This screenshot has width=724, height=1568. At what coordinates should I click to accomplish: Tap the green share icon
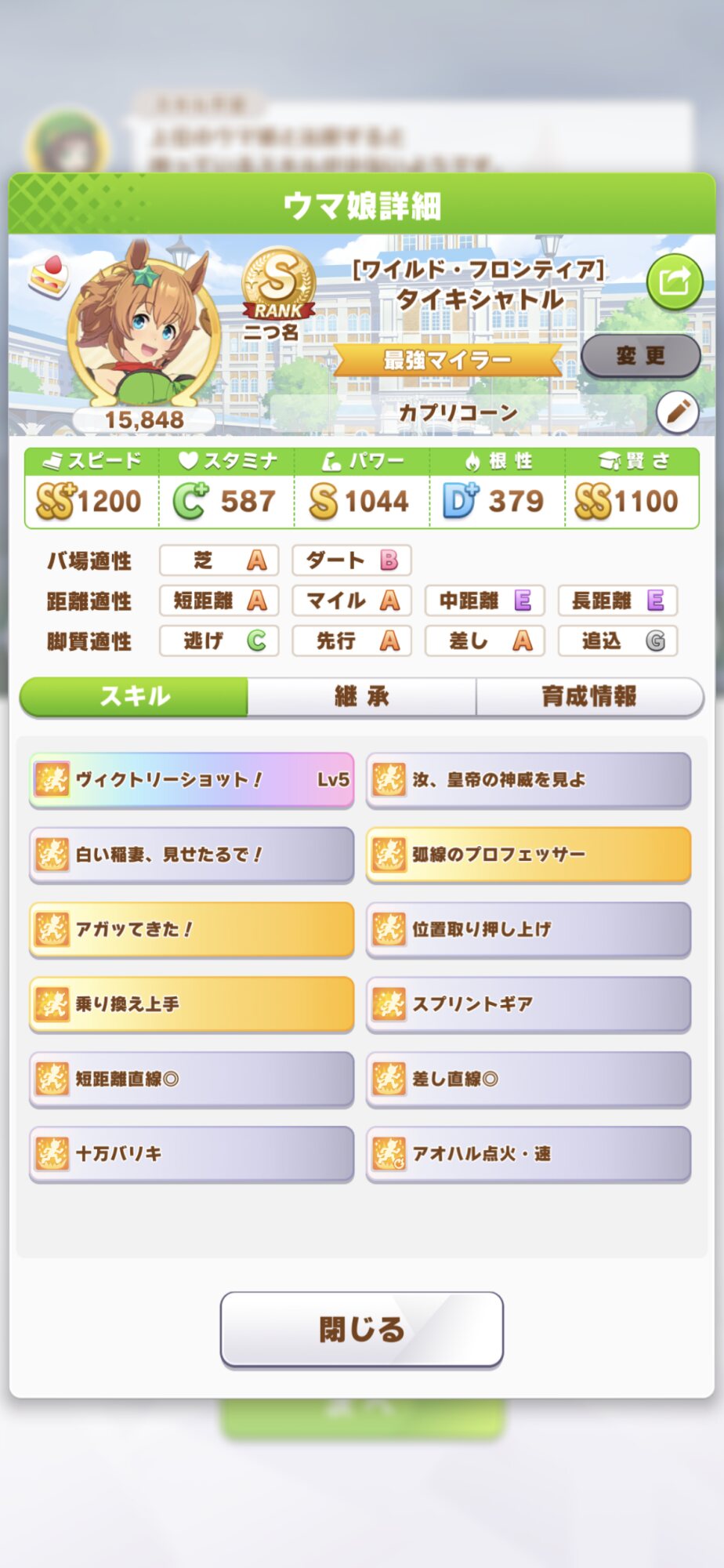[x=674, y=281]
